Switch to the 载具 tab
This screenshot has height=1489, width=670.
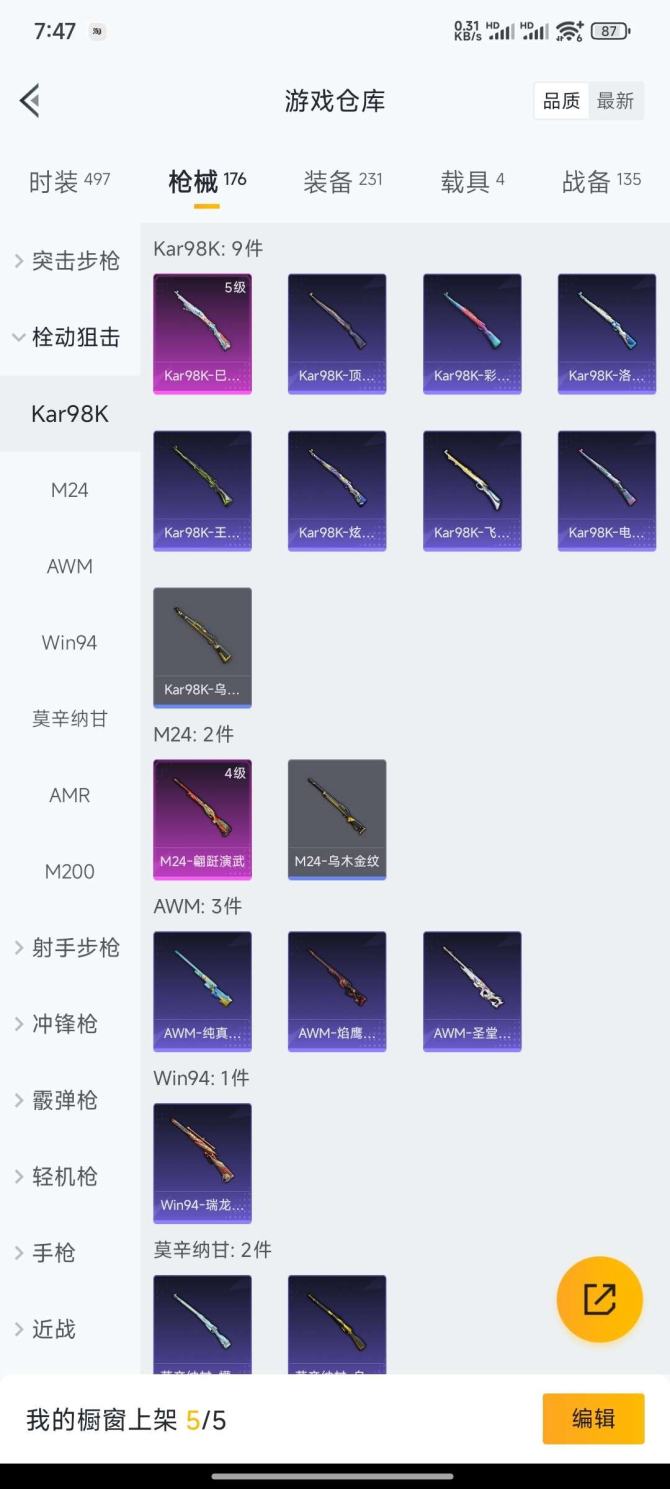coord(472,181)
